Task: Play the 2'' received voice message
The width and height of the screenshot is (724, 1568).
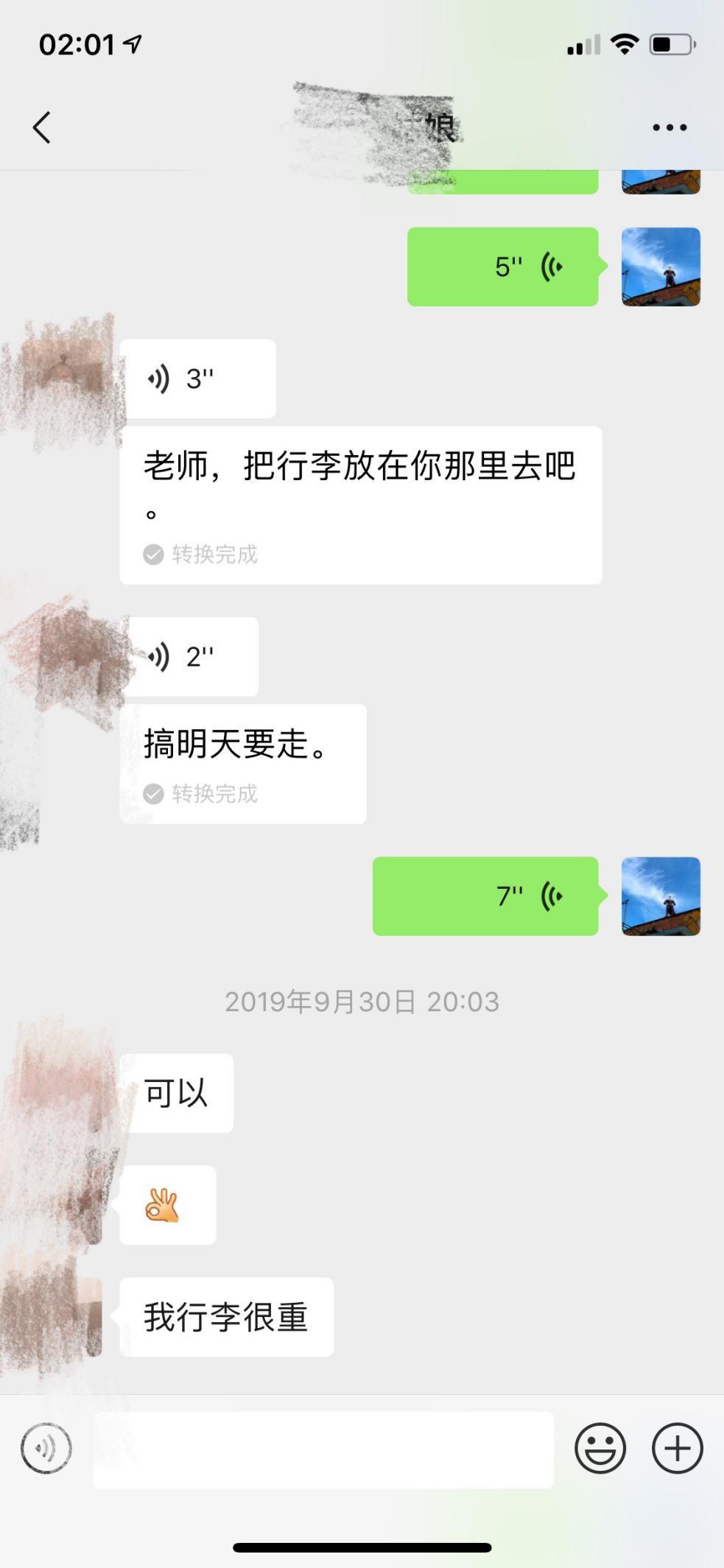Action: tap(158, 656)
